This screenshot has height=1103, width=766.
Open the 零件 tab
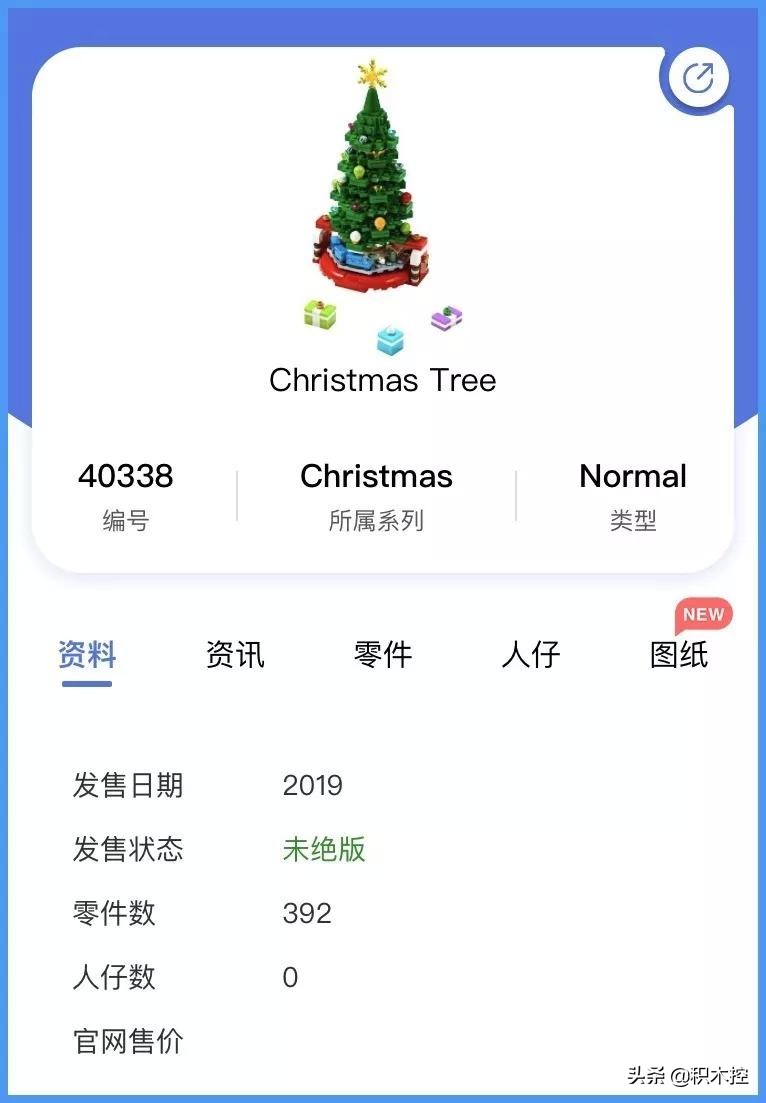point(384,655)
